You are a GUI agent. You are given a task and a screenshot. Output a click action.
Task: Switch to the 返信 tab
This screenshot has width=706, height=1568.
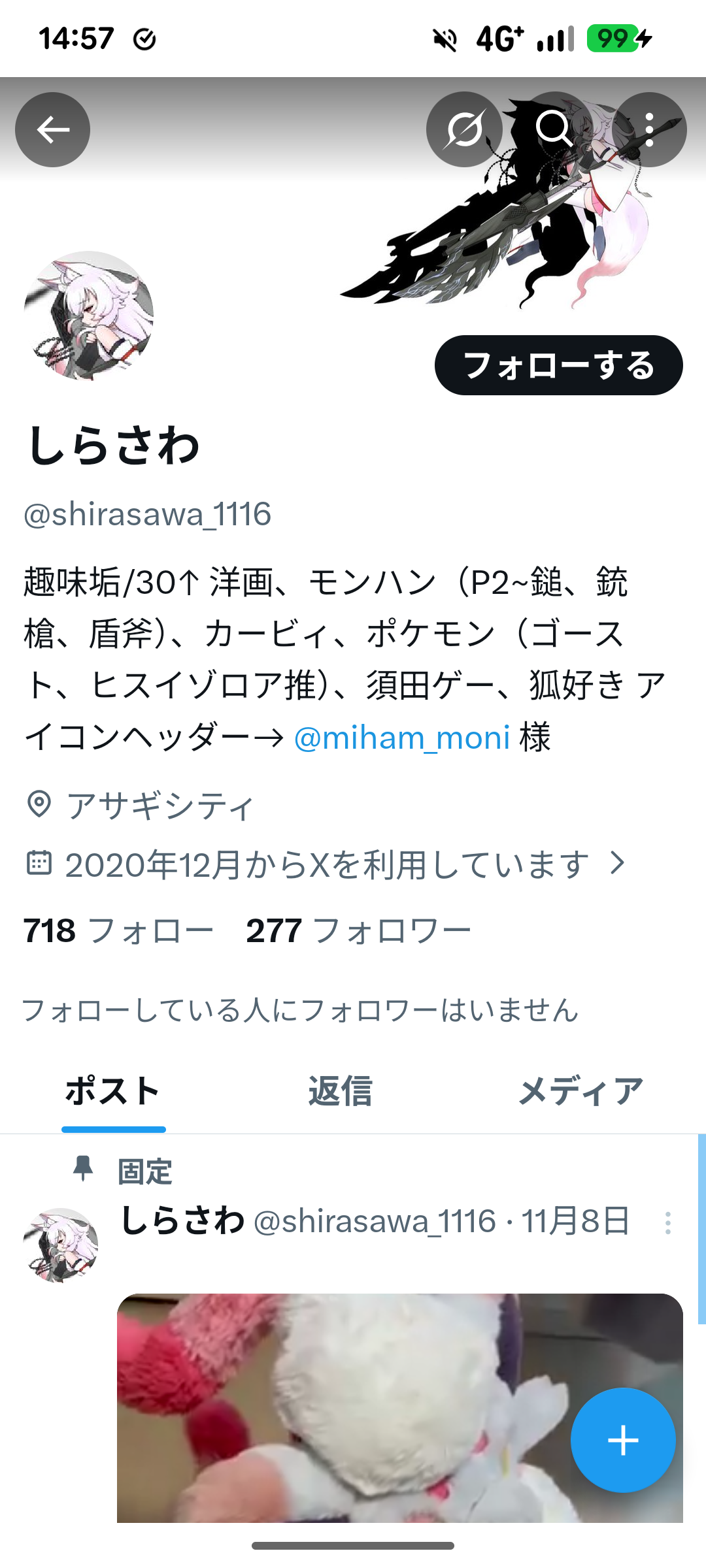point(340,1091)
